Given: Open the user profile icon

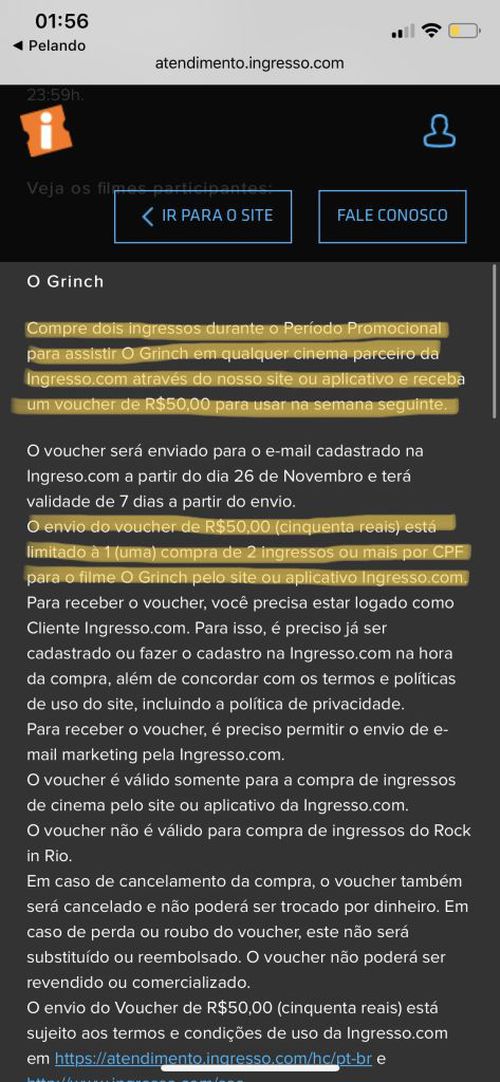Looking at the screenshot, I should 439,130.
